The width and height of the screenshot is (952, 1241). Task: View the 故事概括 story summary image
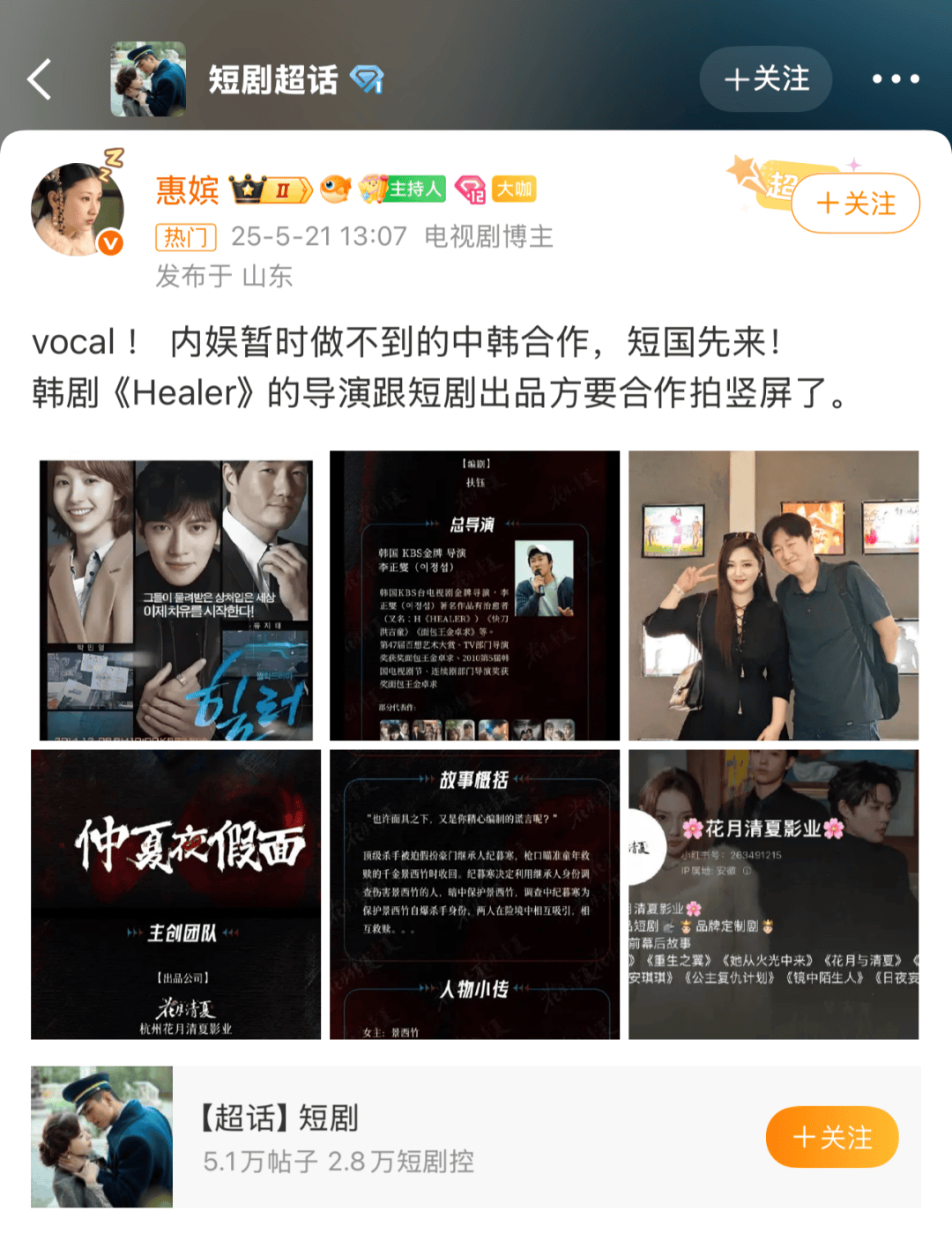coord(474,895)
